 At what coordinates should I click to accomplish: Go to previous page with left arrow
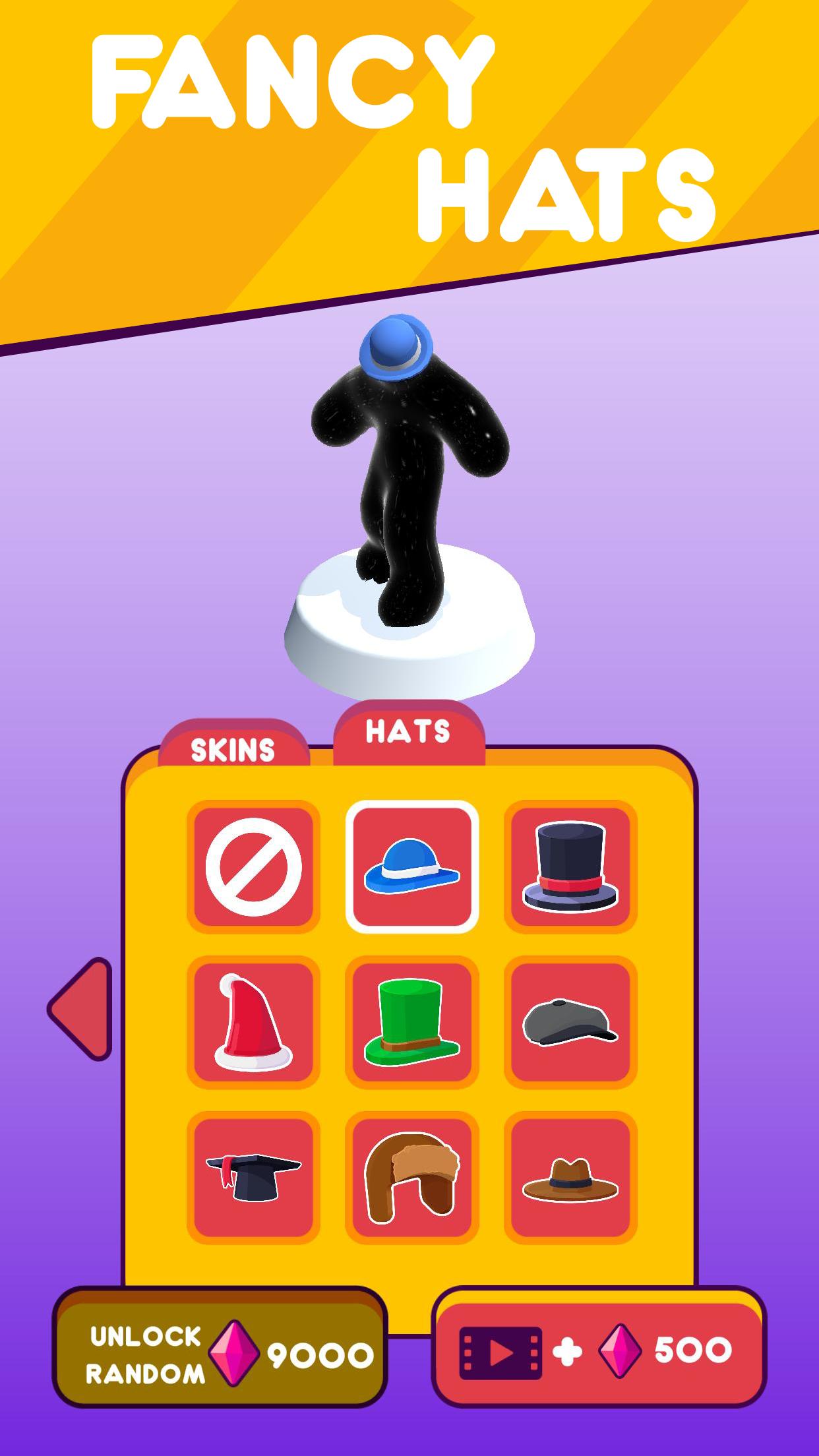(81, 1009)
